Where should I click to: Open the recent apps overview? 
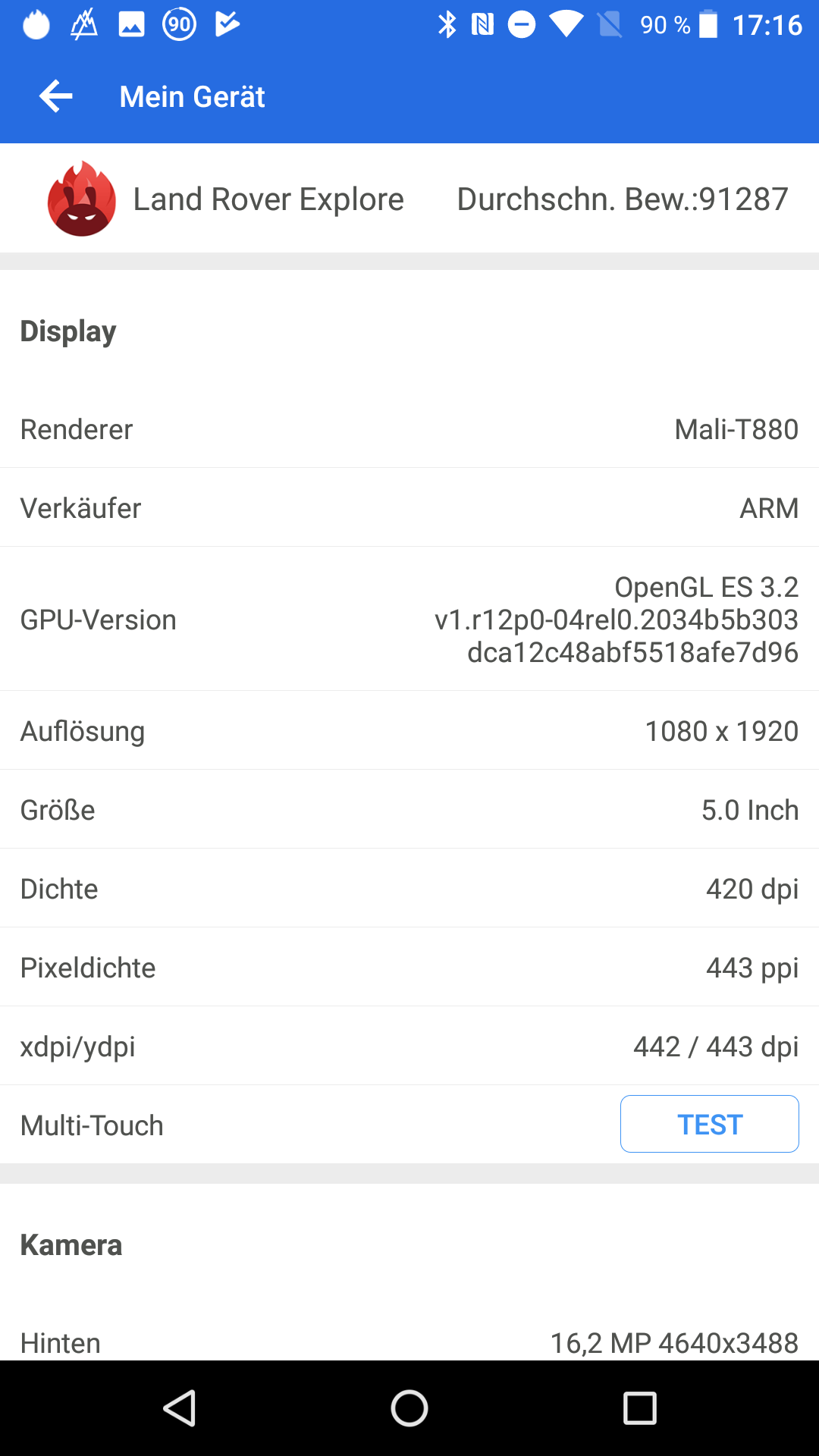pyautogui.click(x=639, y=1408)
